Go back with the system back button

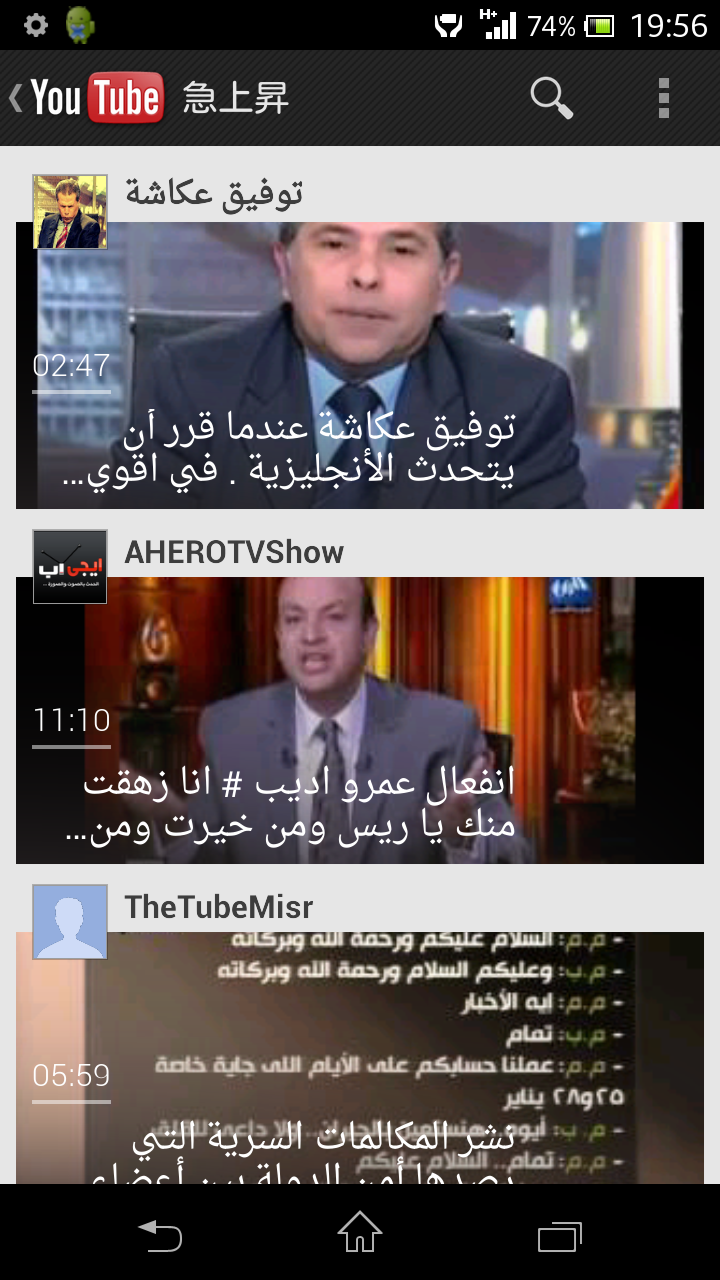(x=160, y=1232)
